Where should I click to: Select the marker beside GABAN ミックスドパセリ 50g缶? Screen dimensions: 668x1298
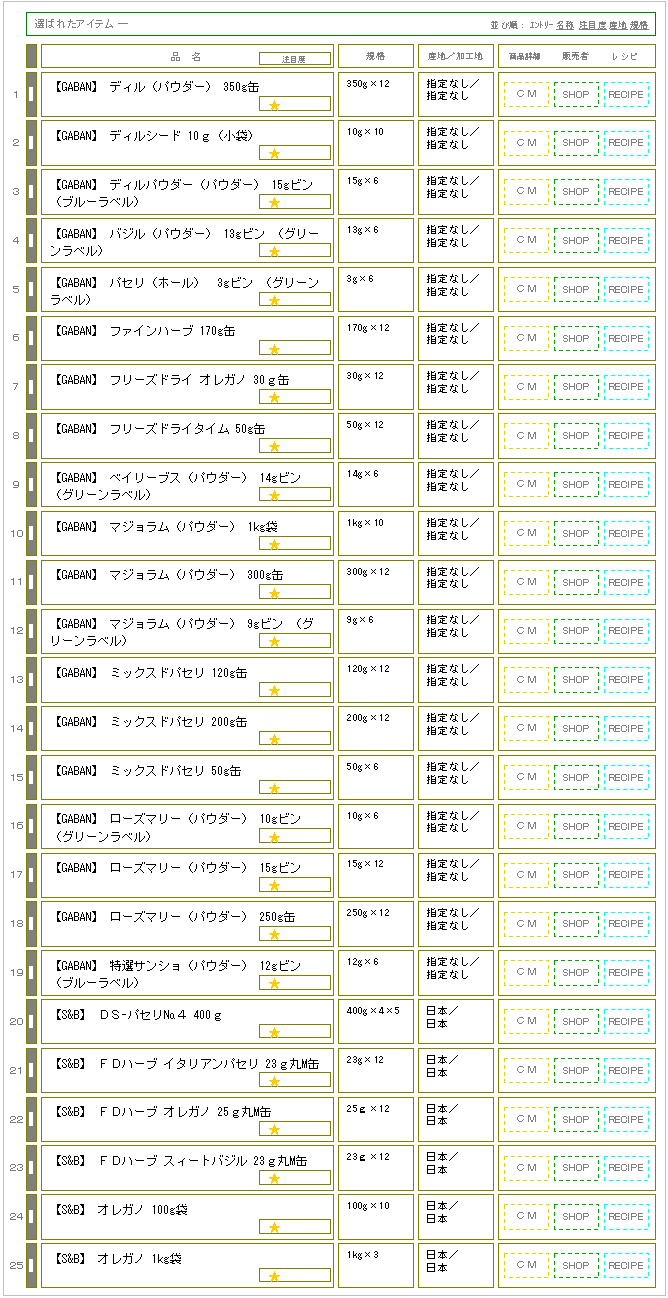pos(31,777)
